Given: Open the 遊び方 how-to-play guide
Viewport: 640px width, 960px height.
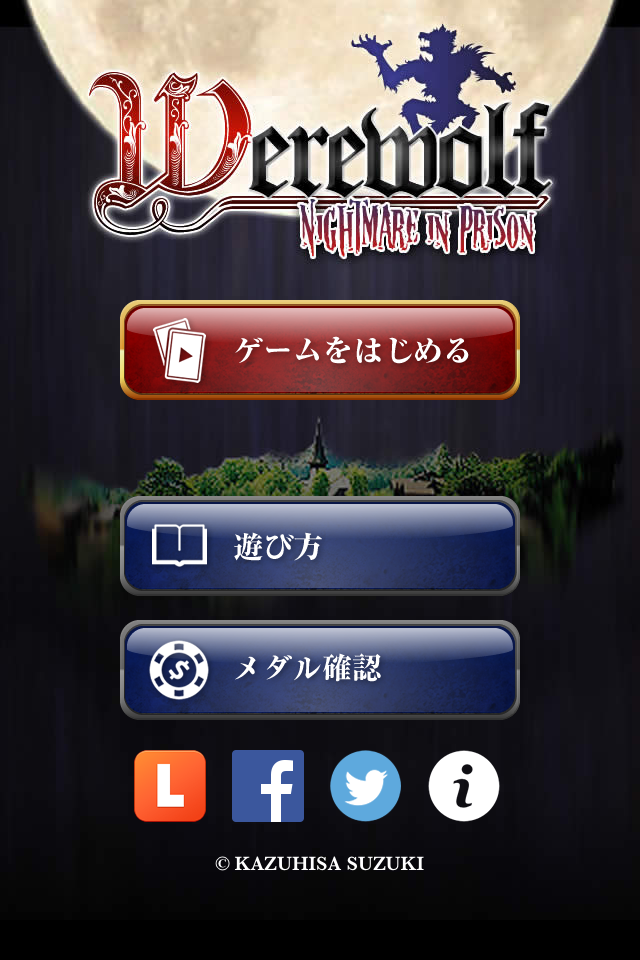Looking at the screenshot, I should click(x=320, y=546).
